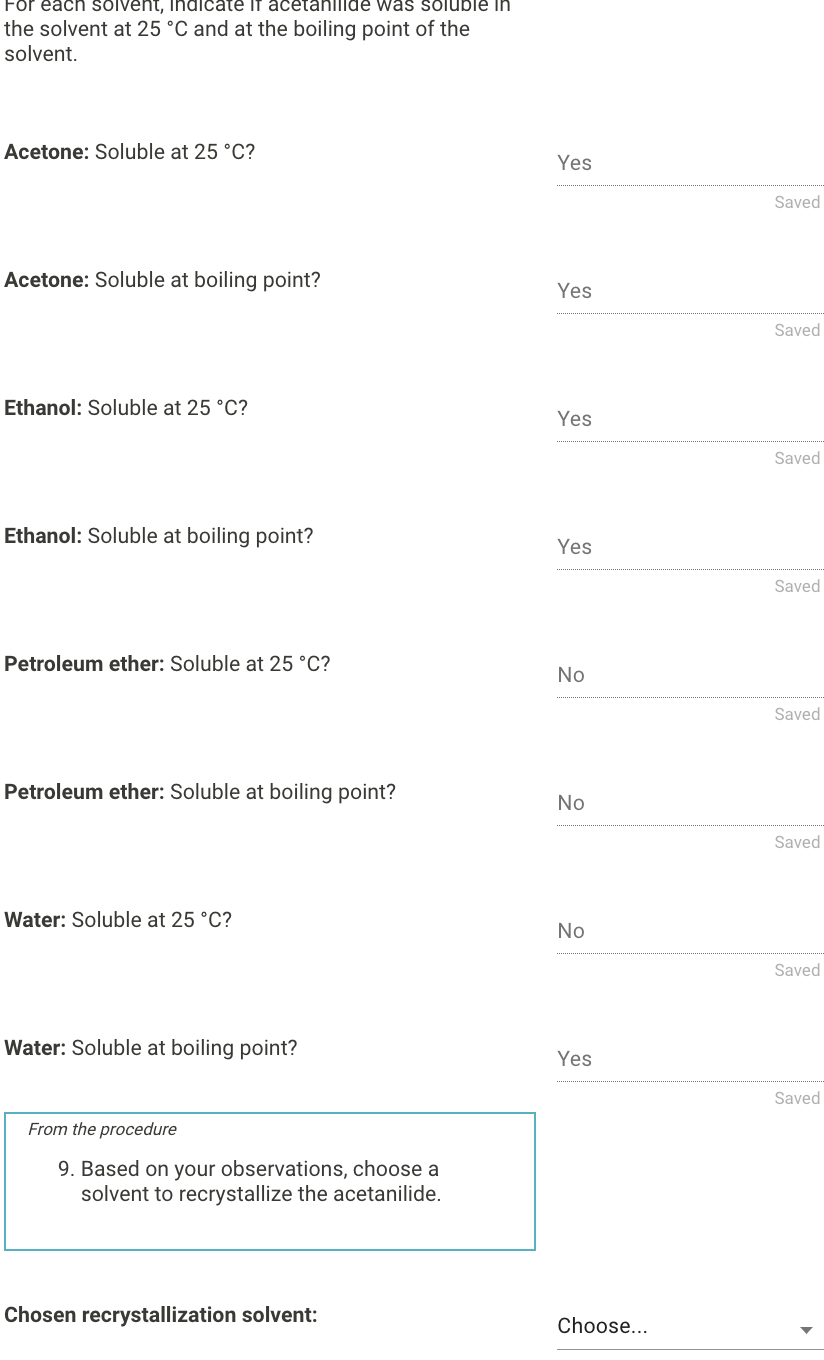Click the From the procedure info box
The width and height of the screenshot is (824, 1360).
(x=270, y=1180)
